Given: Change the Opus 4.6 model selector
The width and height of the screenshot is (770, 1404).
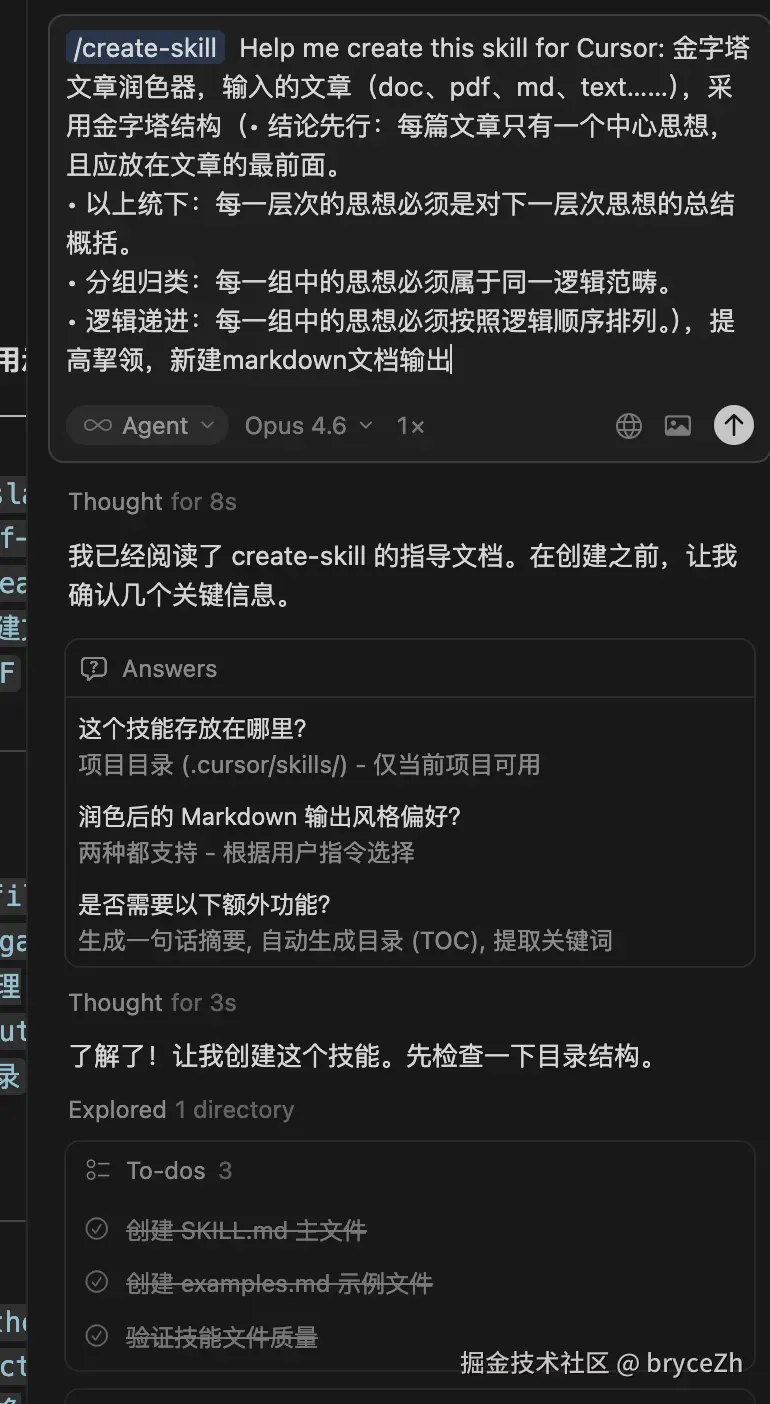Looking at the screenshot, I should [308, 426].
